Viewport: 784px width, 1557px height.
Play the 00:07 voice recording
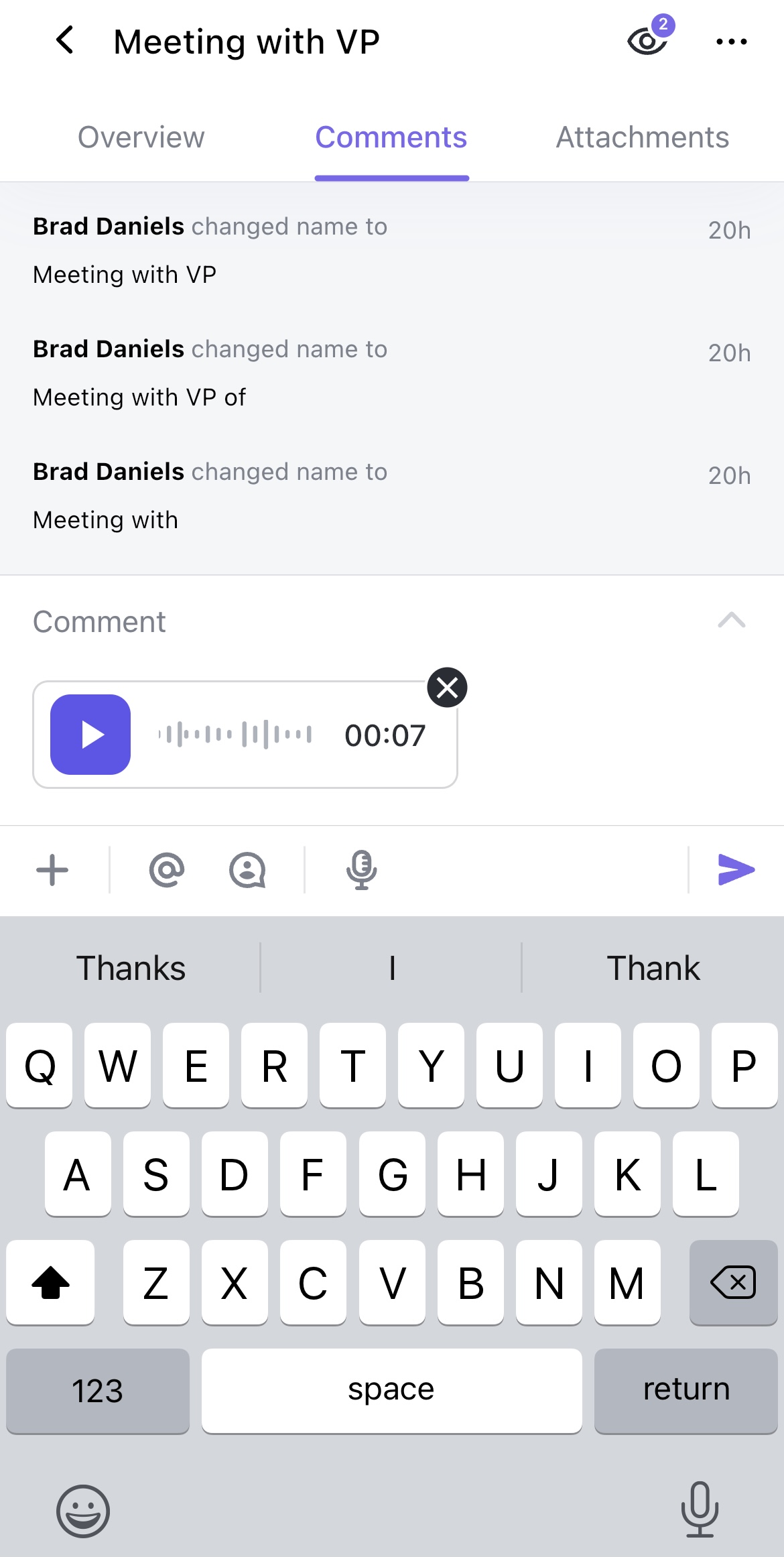90,735
